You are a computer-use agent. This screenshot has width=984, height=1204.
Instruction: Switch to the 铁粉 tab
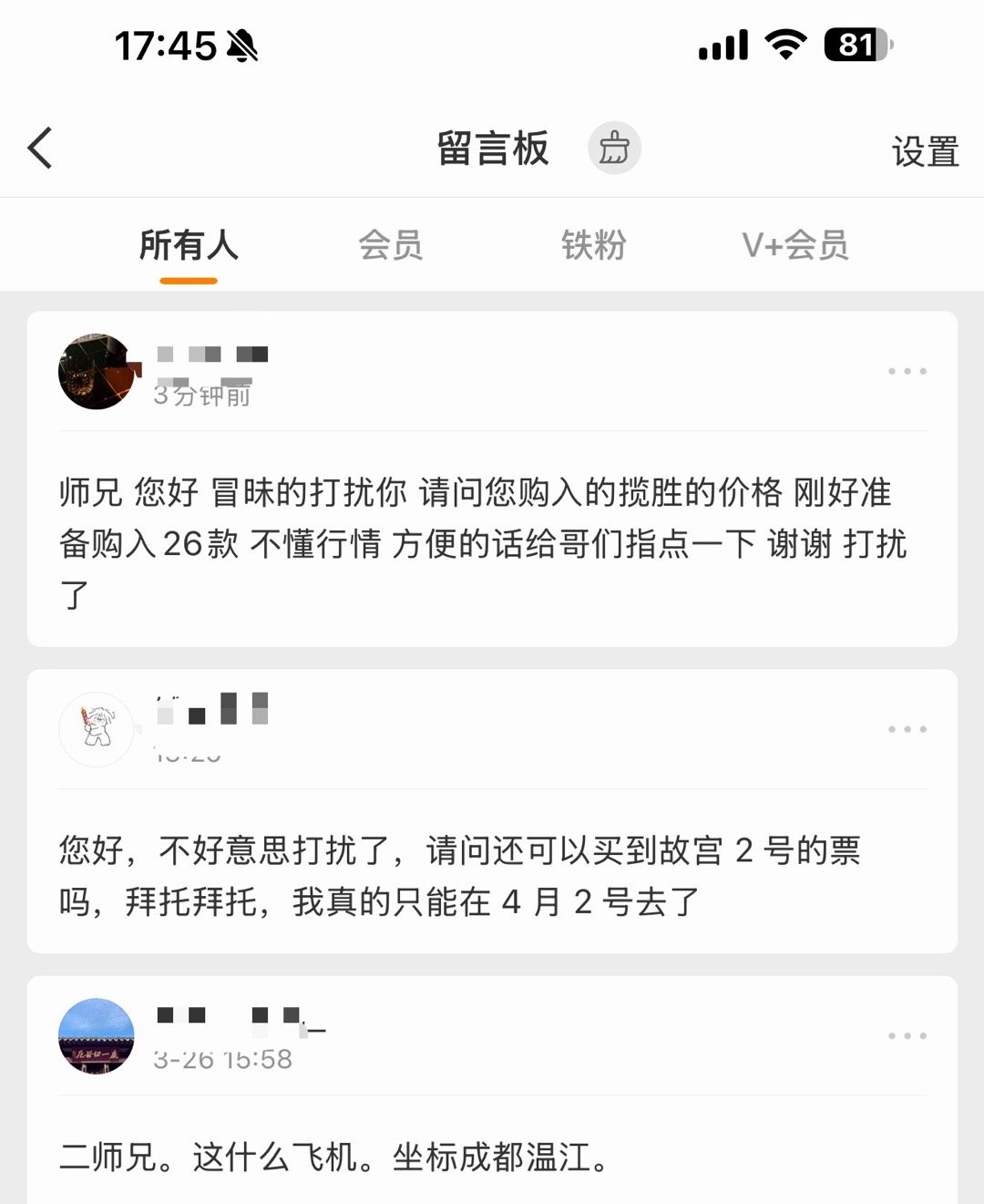tap(592, 244)
